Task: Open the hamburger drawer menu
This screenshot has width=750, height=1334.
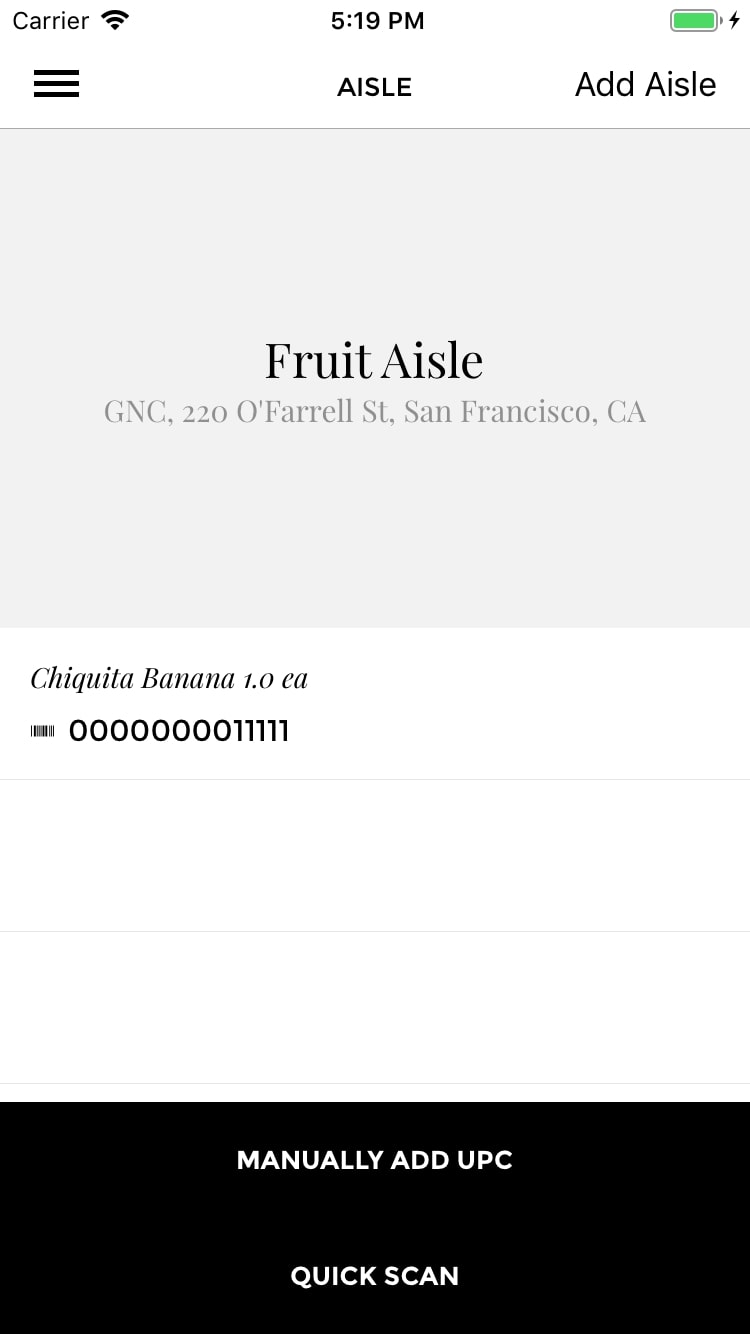Action: point(56,84)
